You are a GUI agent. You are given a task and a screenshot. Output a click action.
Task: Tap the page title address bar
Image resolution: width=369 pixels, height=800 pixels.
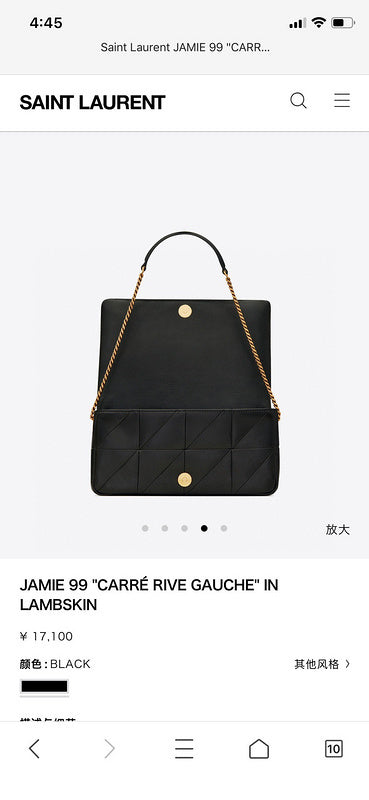click(x=185, y=47)
